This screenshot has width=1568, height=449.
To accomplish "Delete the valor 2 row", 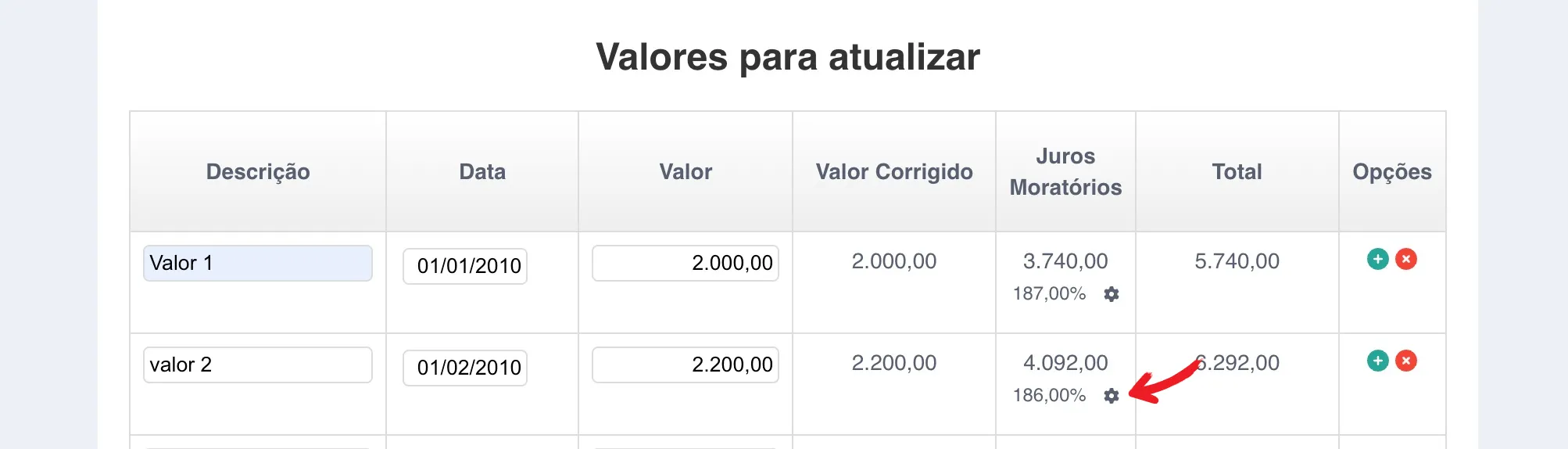I will tap(1406, 361).
